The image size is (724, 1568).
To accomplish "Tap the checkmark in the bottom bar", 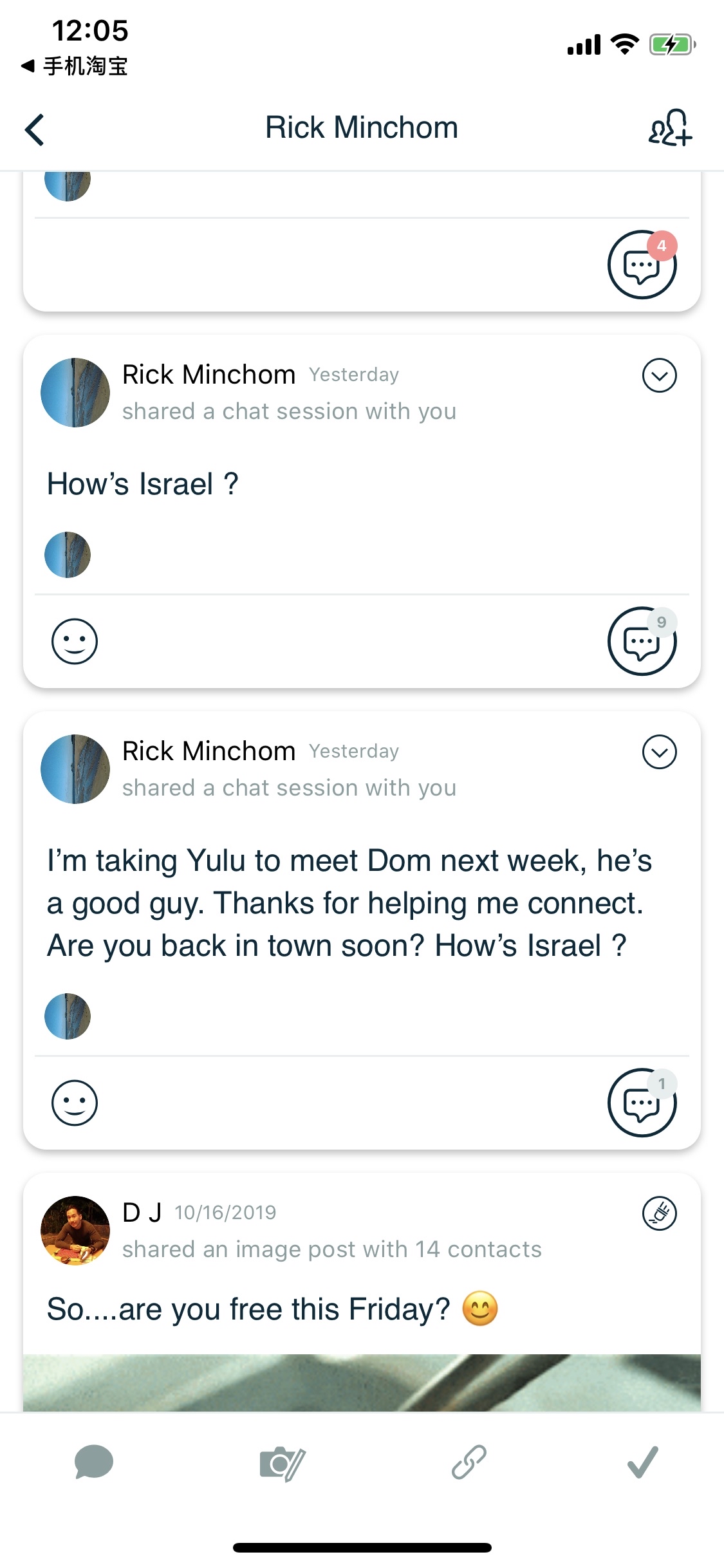I will (642, 1462).
